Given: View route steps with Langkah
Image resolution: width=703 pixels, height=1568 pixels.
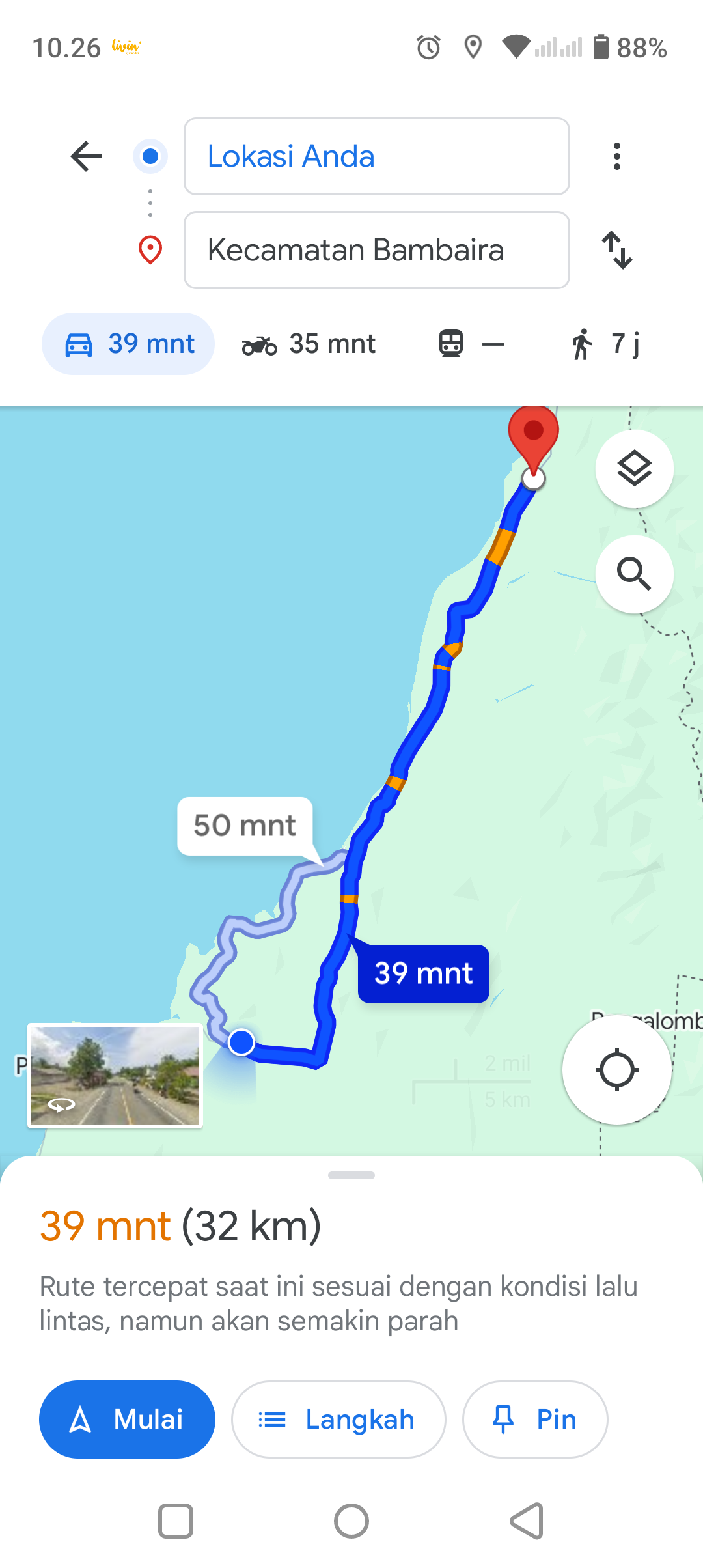Looking at the screenshot, I should pos(338,1420).
